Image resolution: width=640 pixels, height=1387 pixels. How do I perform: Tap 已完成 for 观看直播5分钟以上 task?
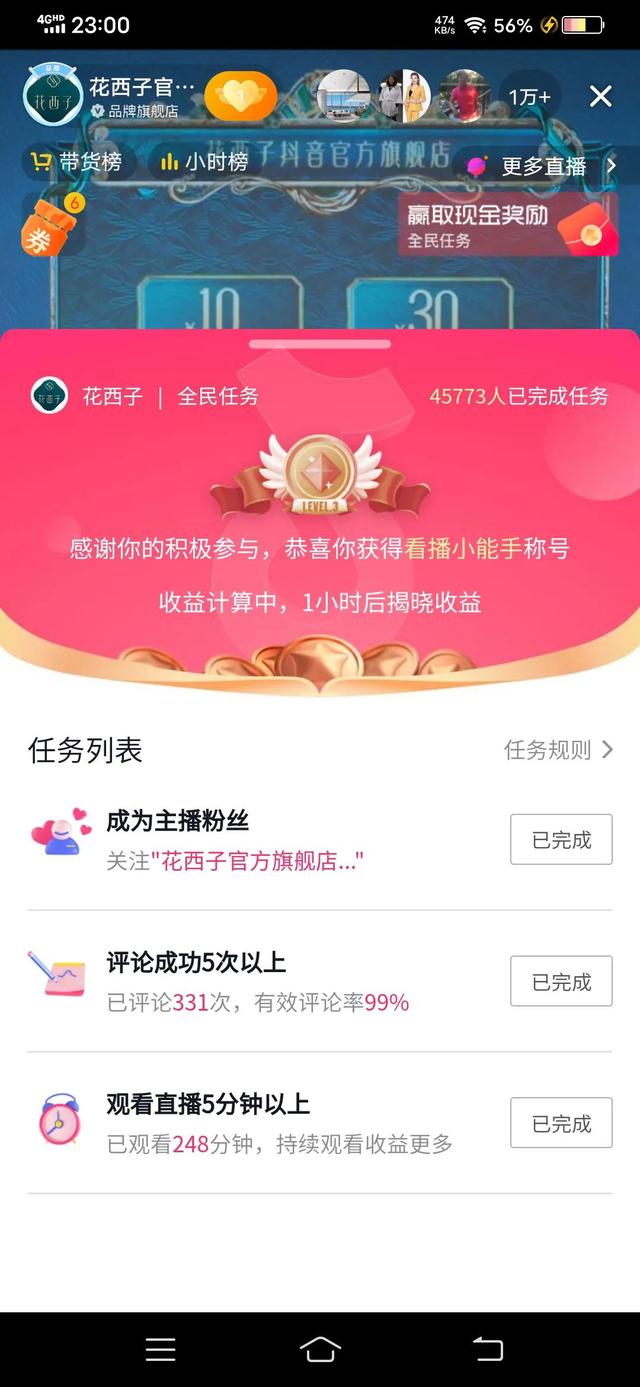[x=561, y=1124]
